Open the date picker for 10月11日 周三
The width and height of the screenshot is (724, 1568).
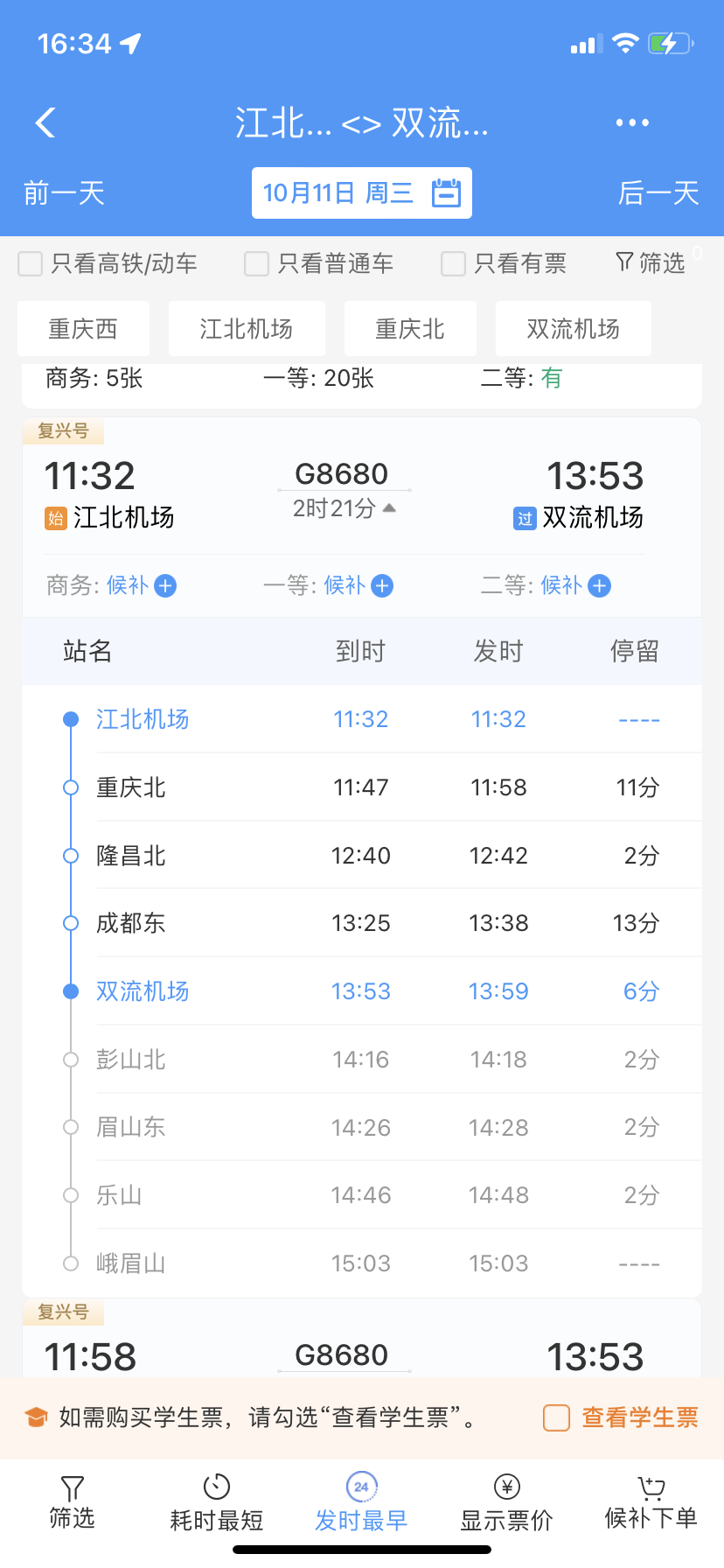click(362, 192)
